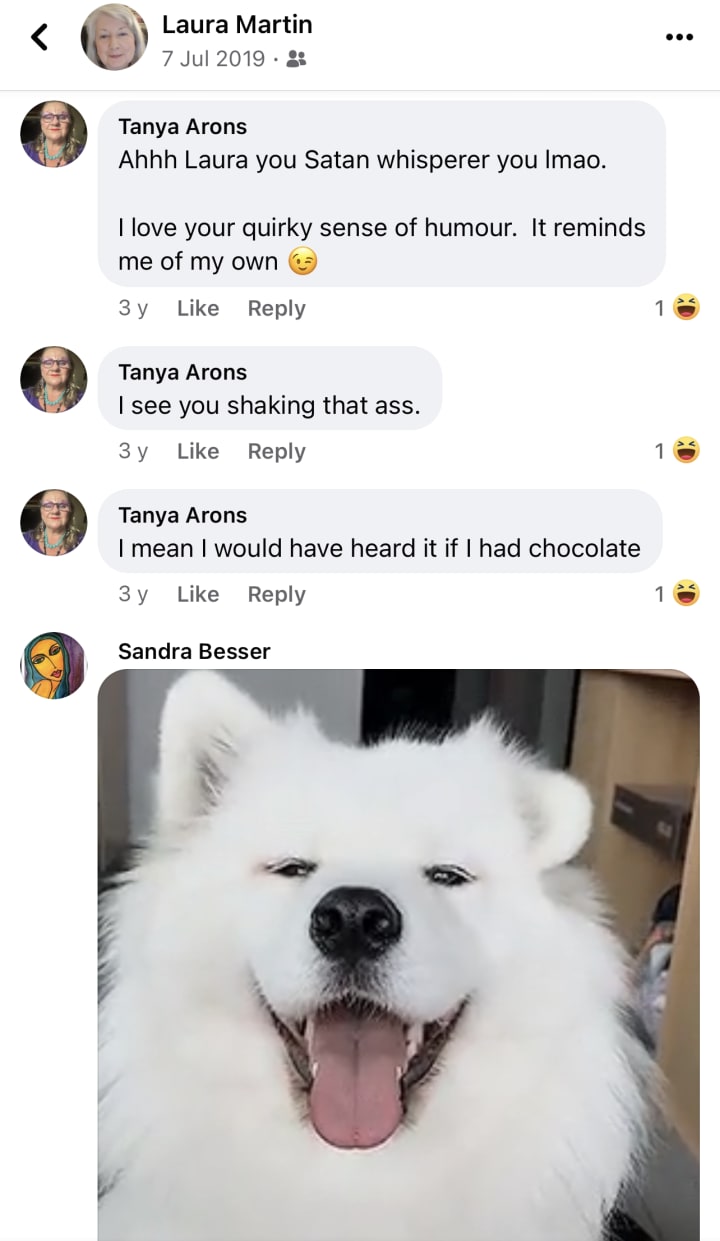Screen dimensions: 720x1241
Task: Like the "shaking that ass" comment
Action: point(197,451)
